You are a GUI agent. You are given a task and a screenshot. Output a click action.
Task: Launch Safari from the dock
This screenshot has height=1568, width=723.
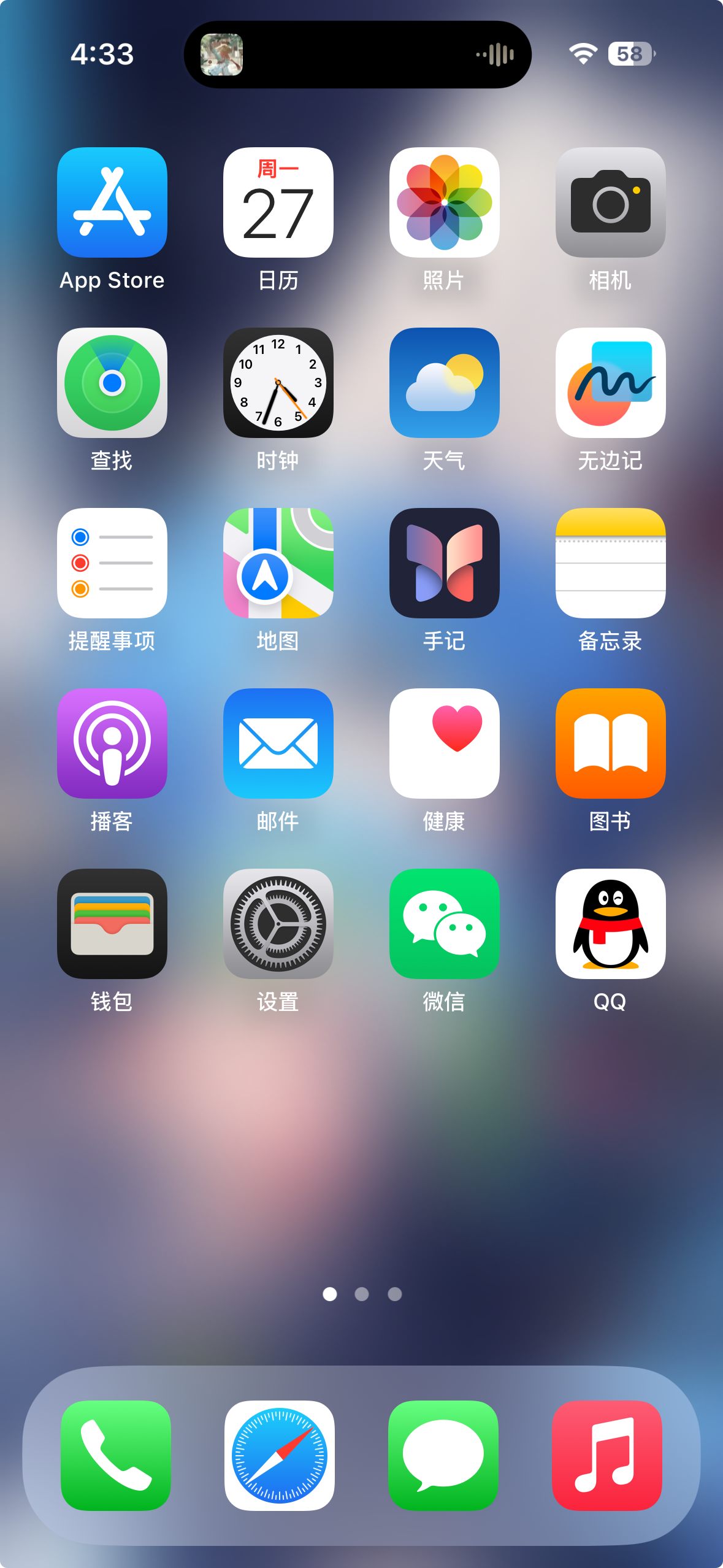[x=280, y=1455]
